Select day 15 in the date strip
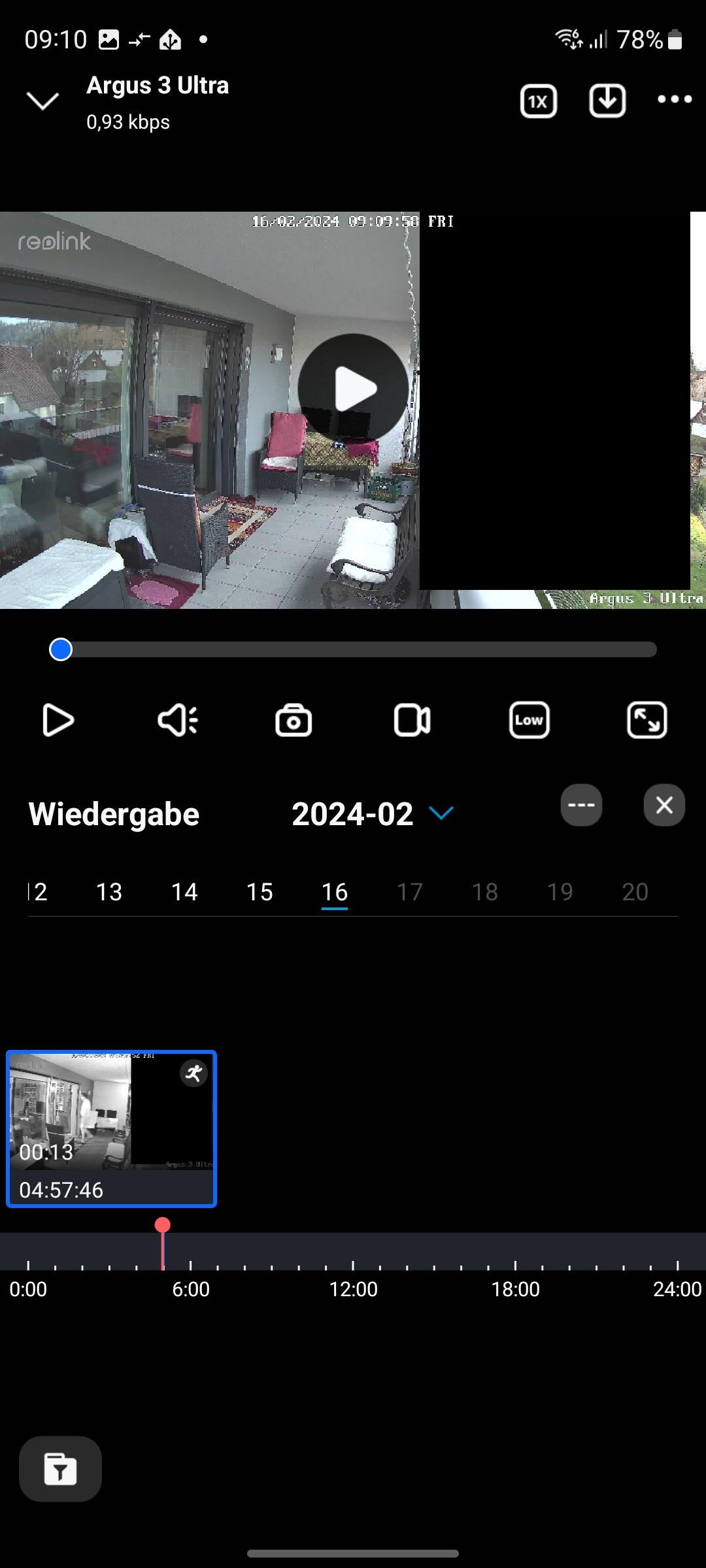706x1568 pixels. [260, 892]
